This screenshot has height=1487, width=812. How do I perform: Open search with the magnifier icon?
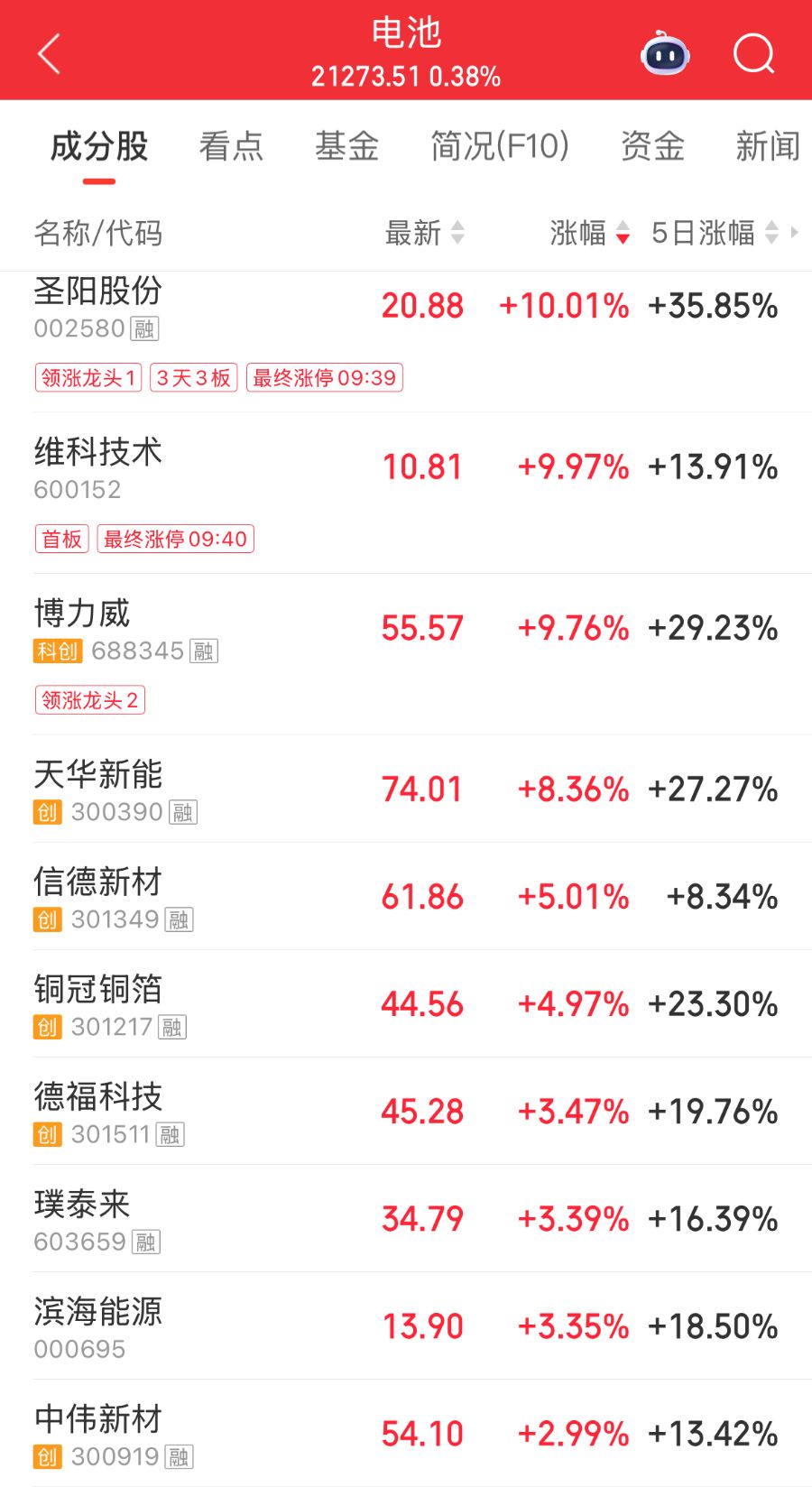pos(753,54)
